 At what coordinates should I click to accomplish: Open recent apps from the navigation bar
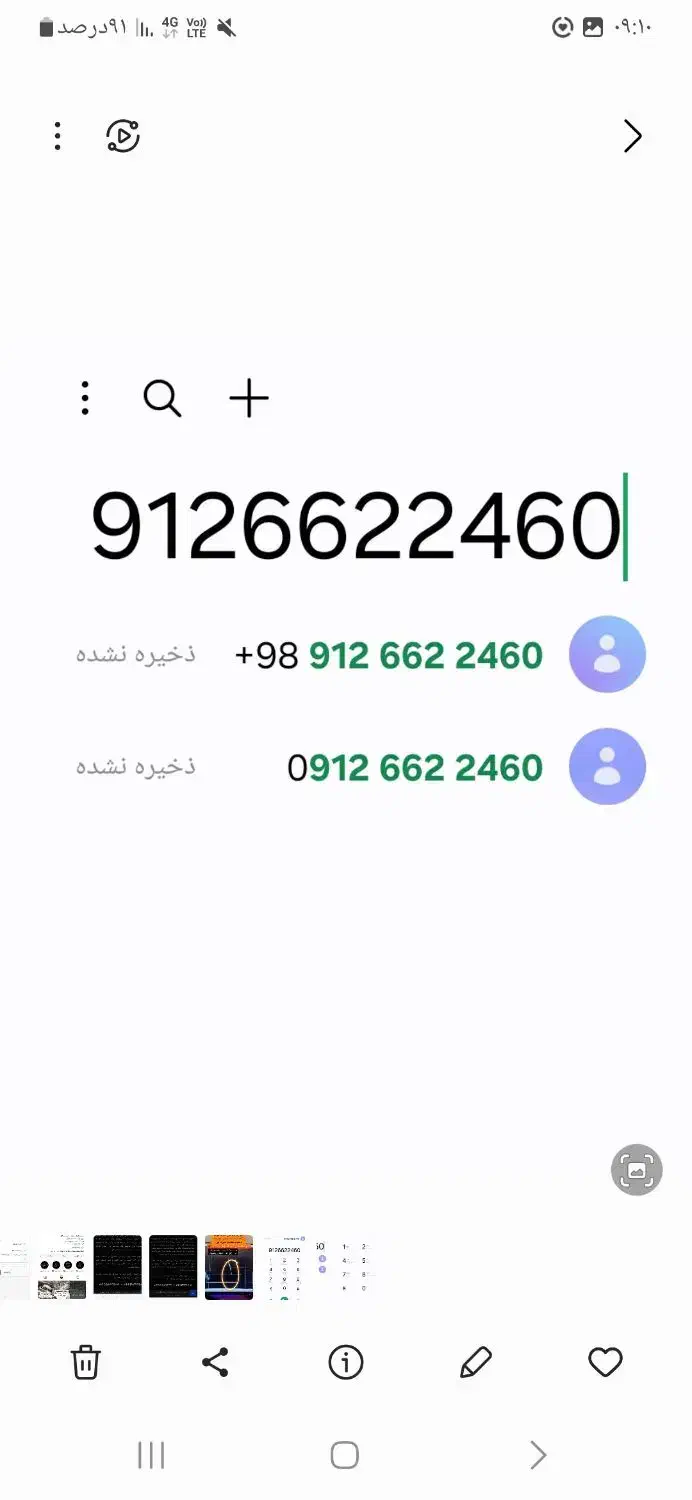(151, 1455)
